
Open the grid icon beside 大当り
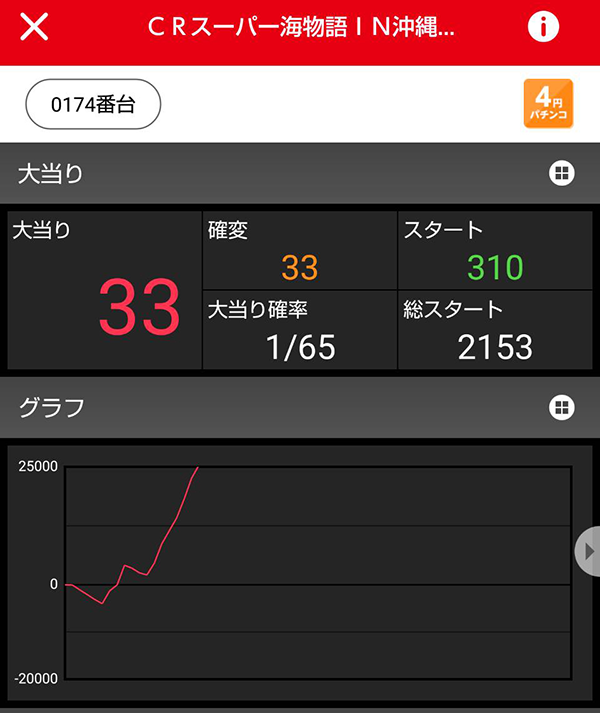pos(562,174)
